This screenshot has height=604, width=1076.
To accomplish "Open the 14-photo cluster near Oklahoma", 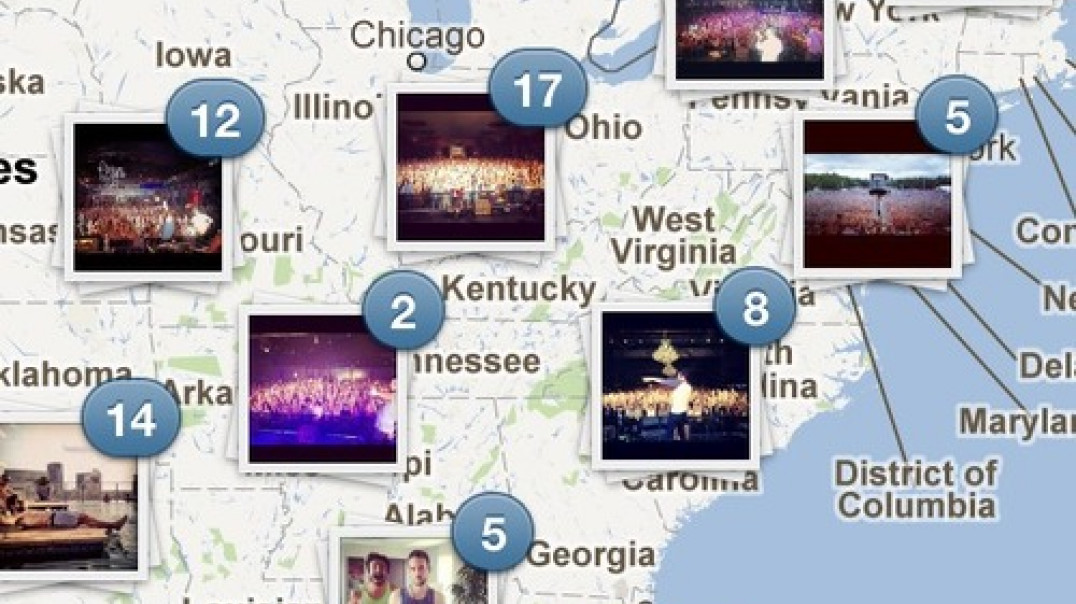I will click(x=68, y=498).
